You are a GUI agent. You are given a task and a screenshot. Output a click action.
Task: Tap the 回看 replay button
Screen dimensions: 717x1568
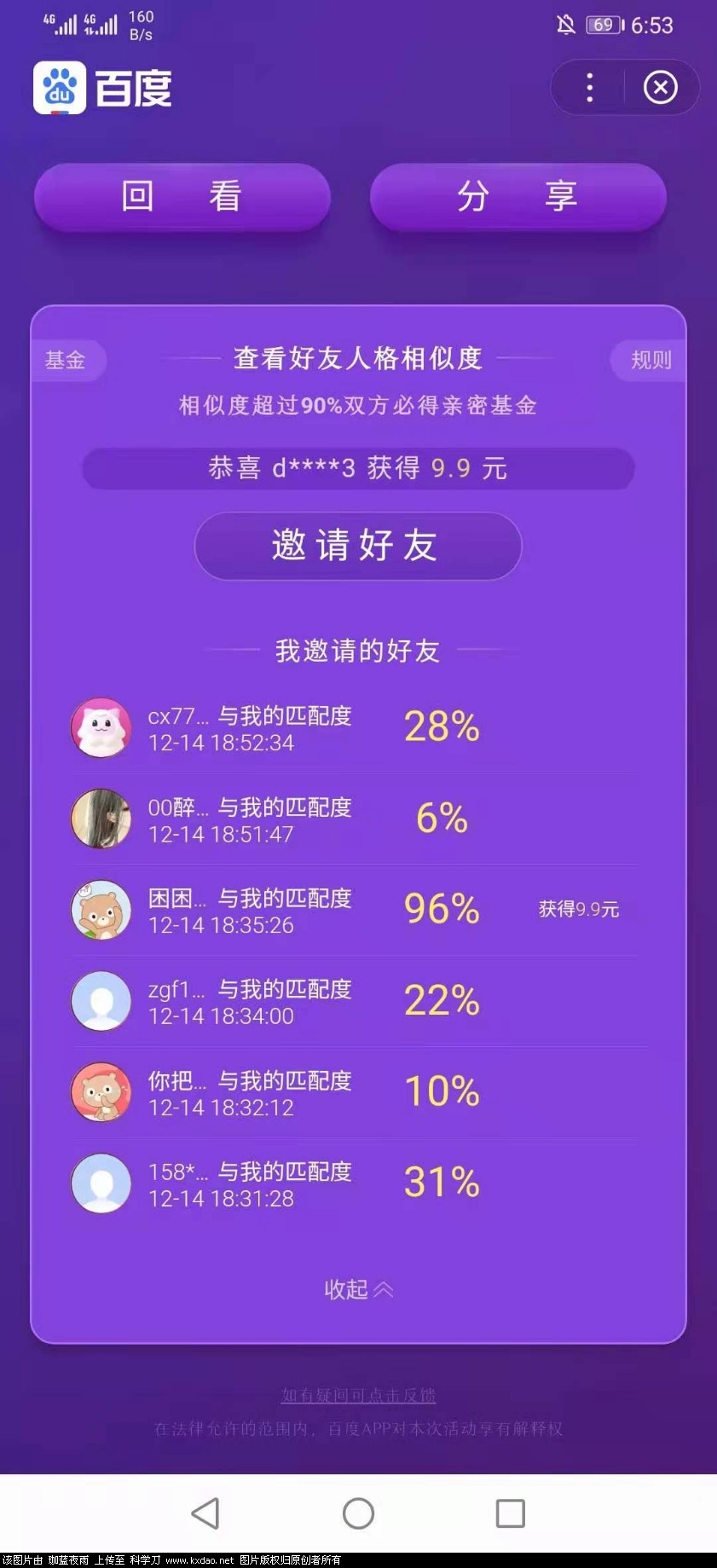182,196
